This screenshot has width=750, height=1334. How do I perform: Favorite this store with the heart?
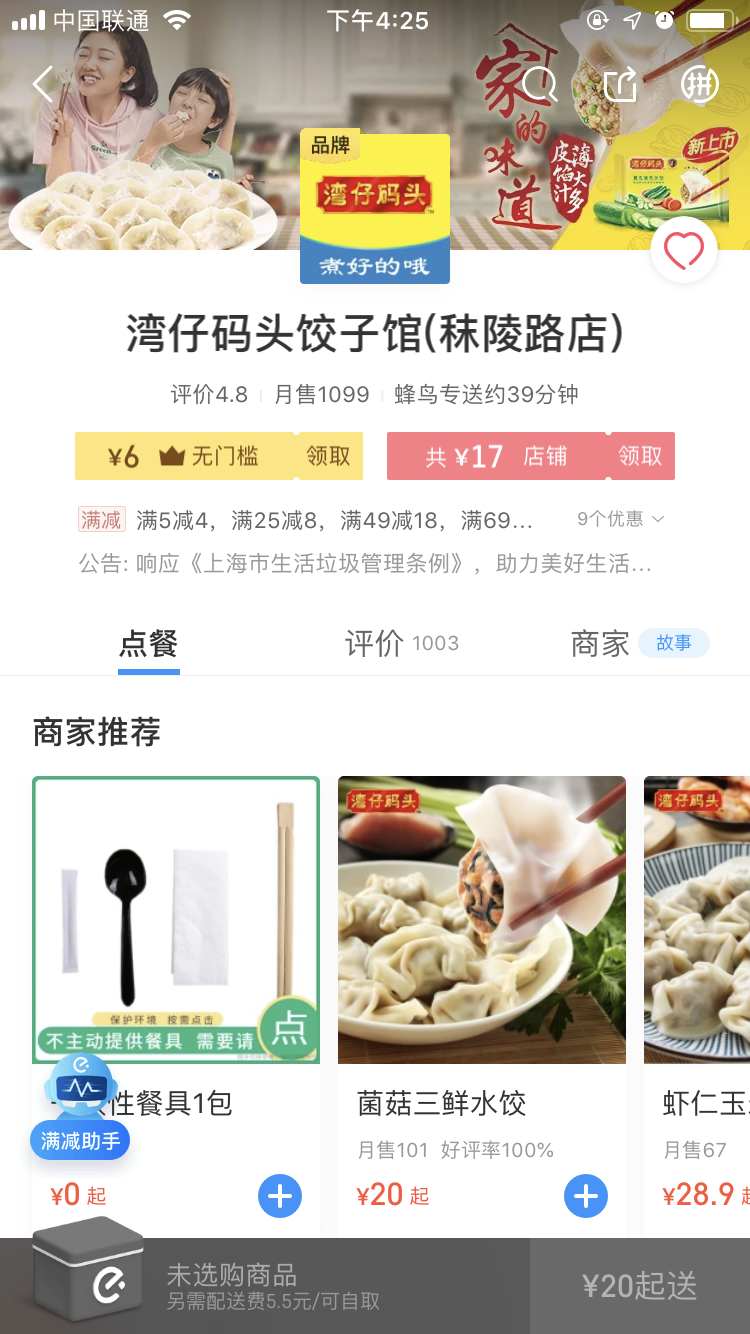(x=684, y=251)
